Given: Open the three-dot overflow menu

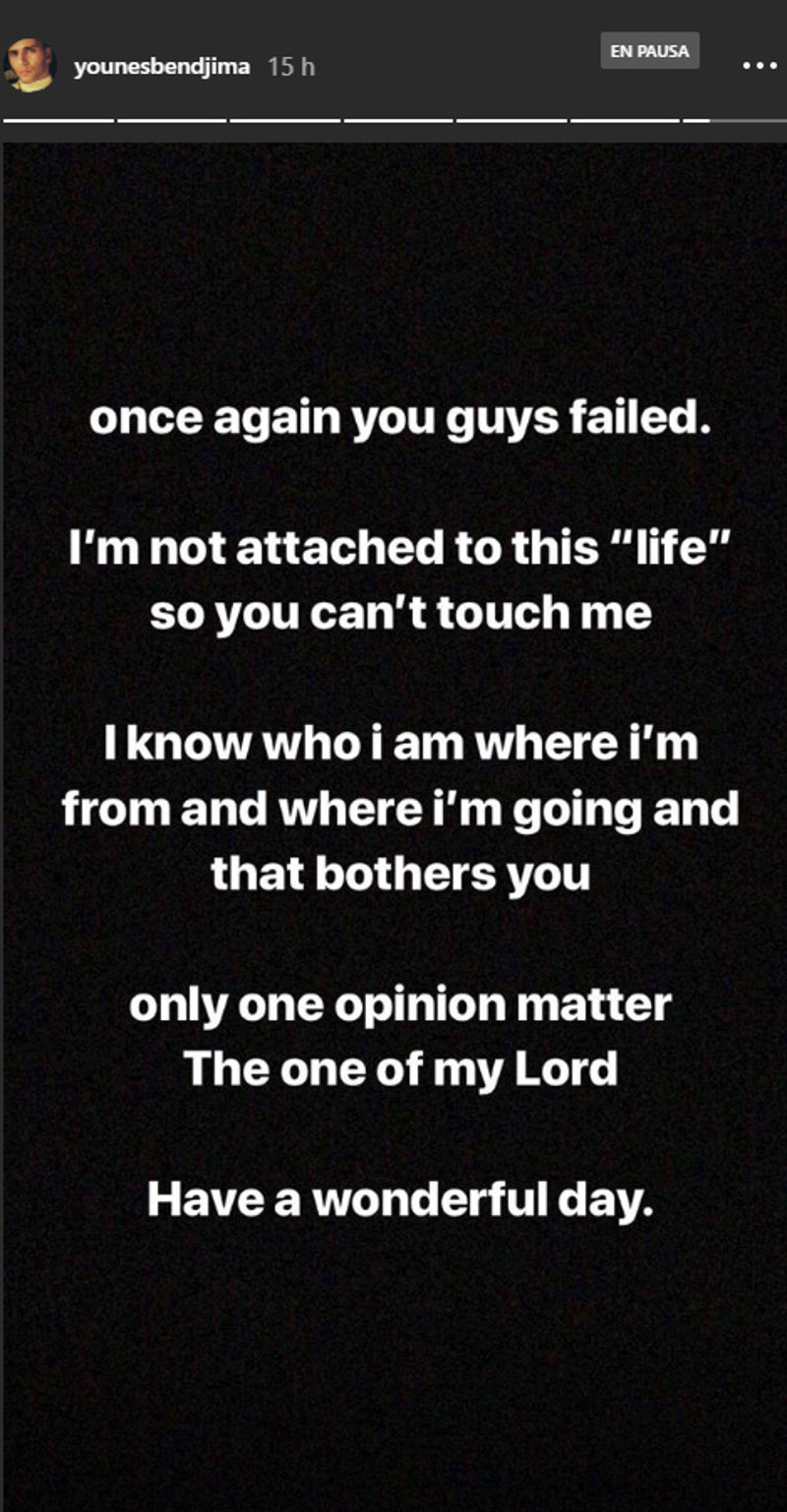Looking at the screenshot, I should [758, 66].
